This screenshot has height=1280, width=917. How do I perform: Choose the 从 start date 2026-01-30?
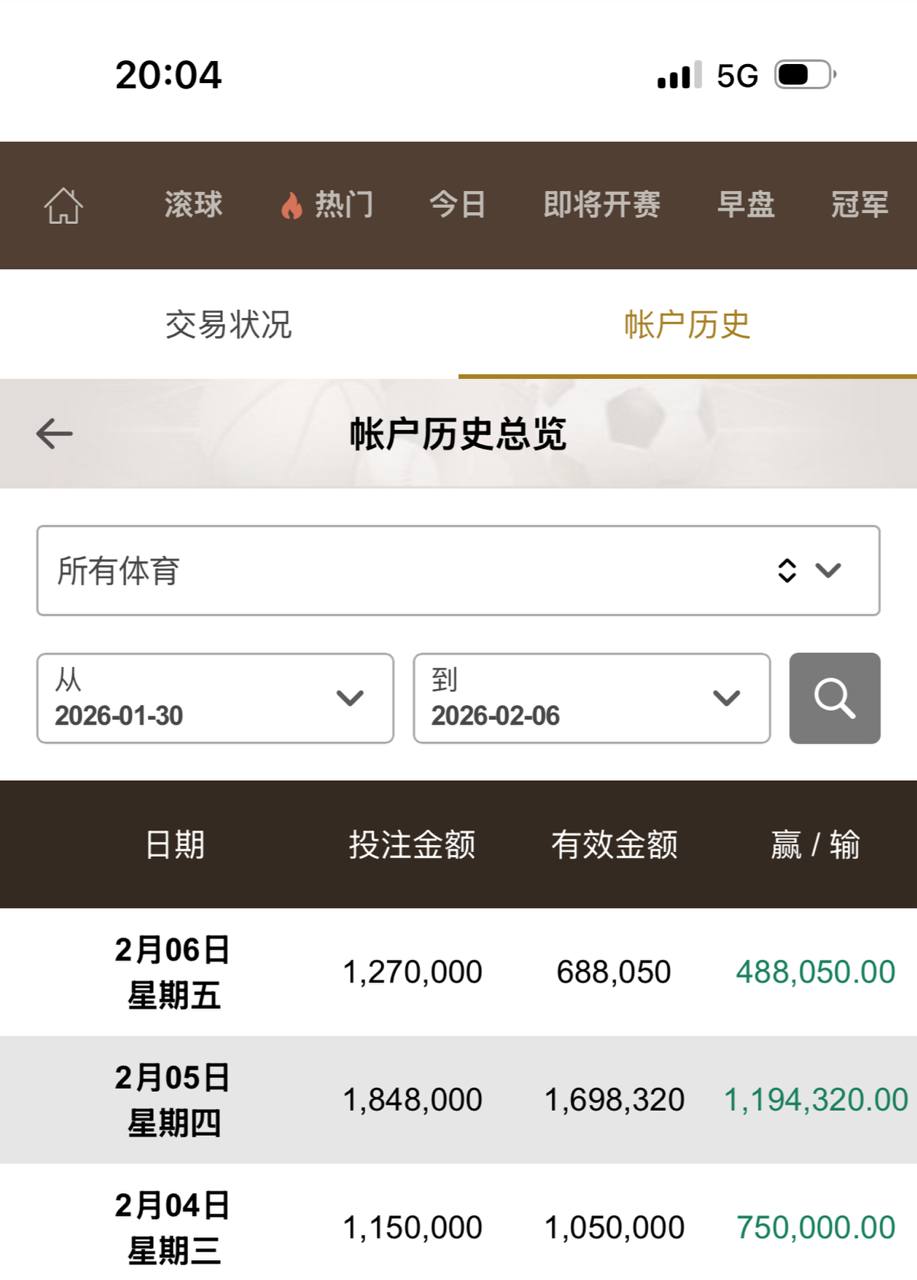(x=215, y=698)
